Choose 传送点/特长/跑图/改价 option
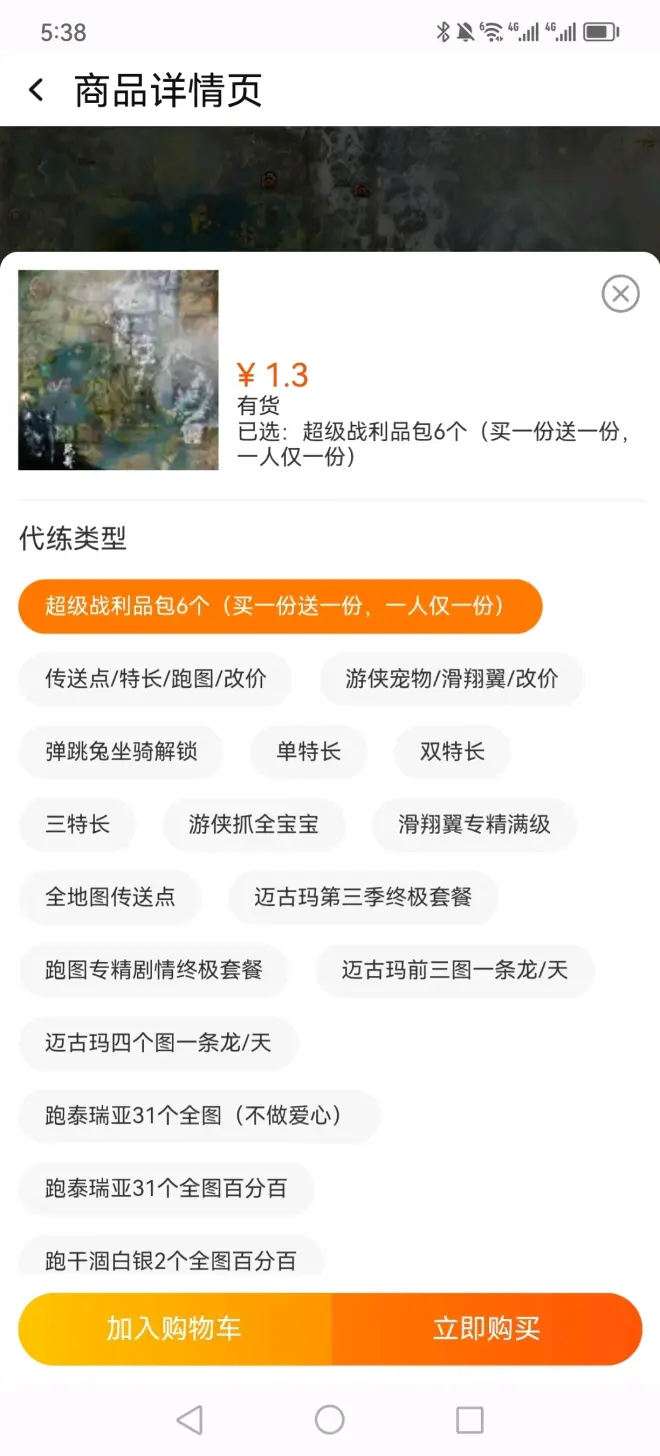The image size is (660, 1456). (x=155, y=679)
